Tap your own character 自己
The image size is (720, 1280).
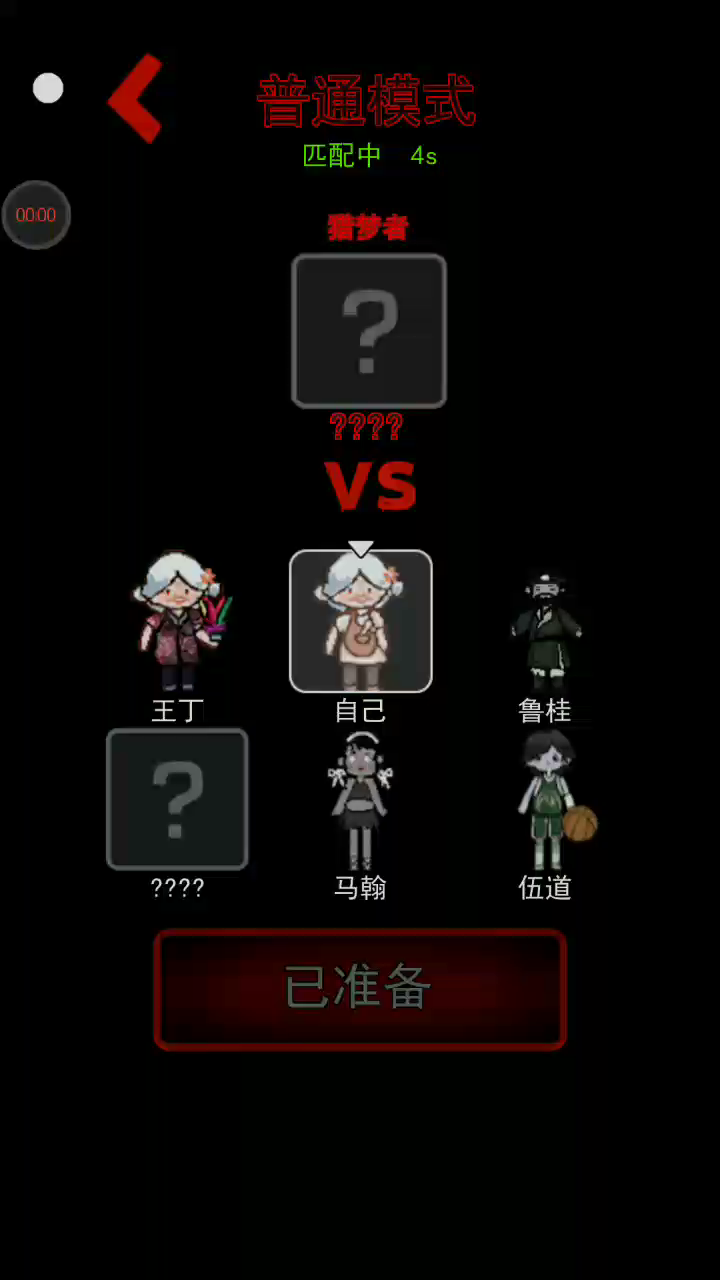(361, 621)
